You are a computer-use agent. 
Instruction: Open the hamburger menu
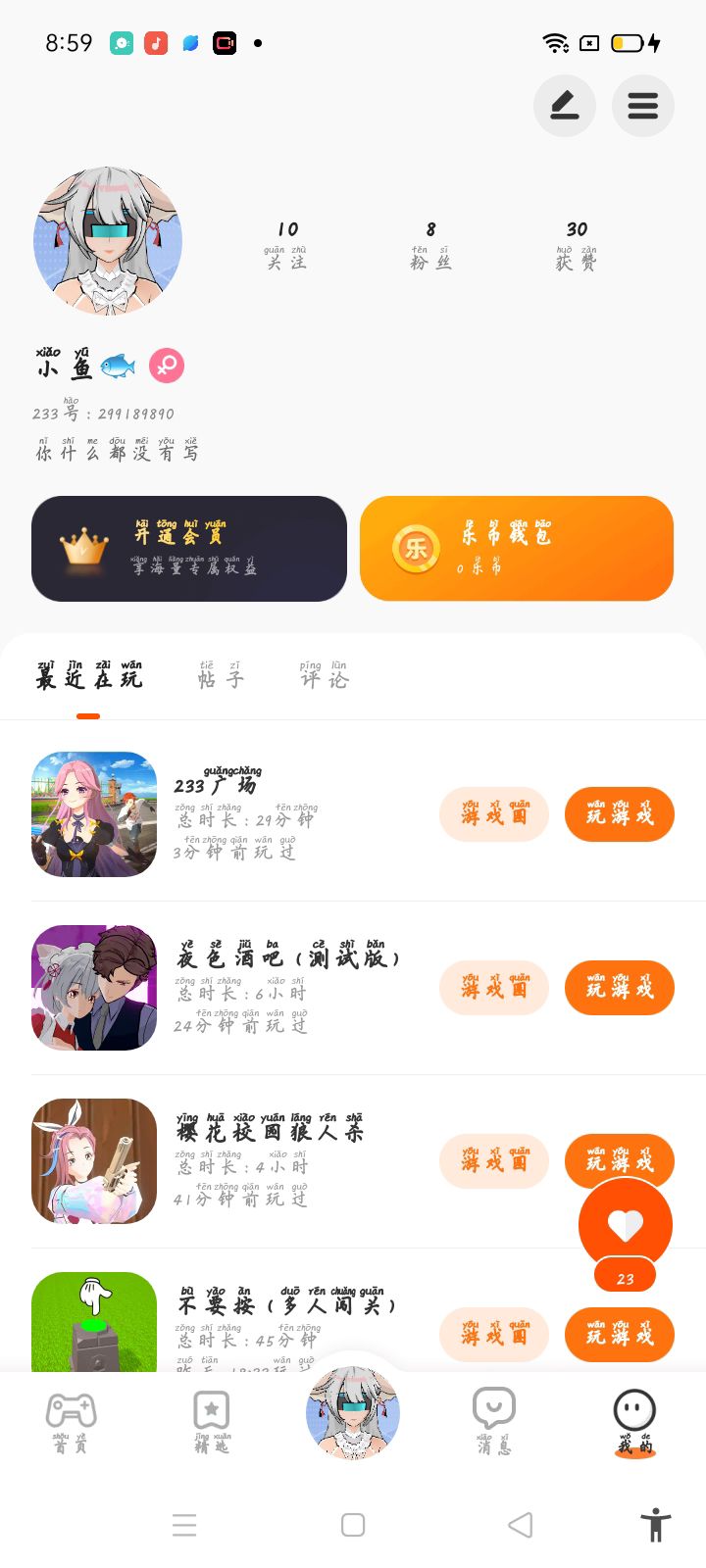(x=642, y=106)
